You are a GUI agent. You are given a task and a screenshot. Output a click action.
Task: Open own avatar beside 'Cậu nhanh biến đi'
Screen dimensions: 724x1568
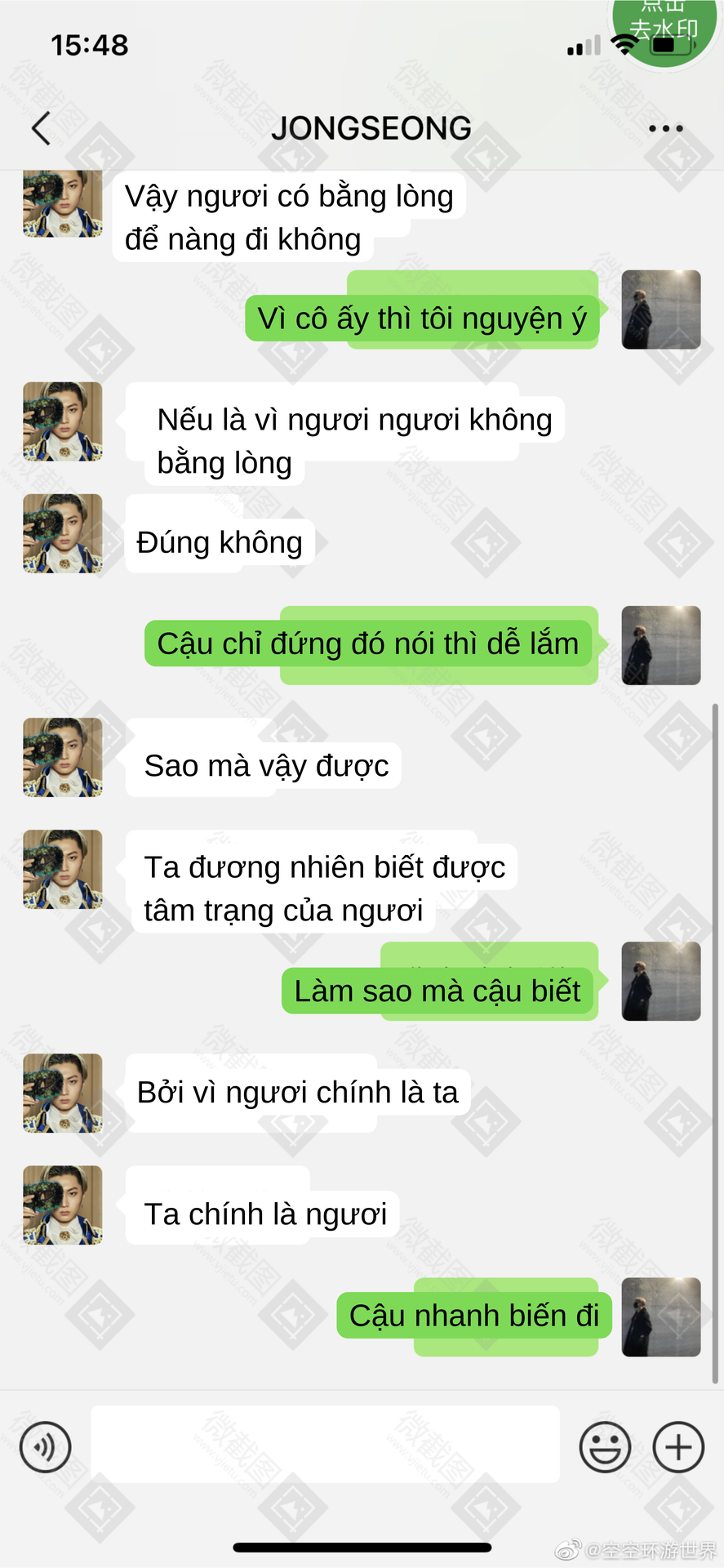point(661,1316)
